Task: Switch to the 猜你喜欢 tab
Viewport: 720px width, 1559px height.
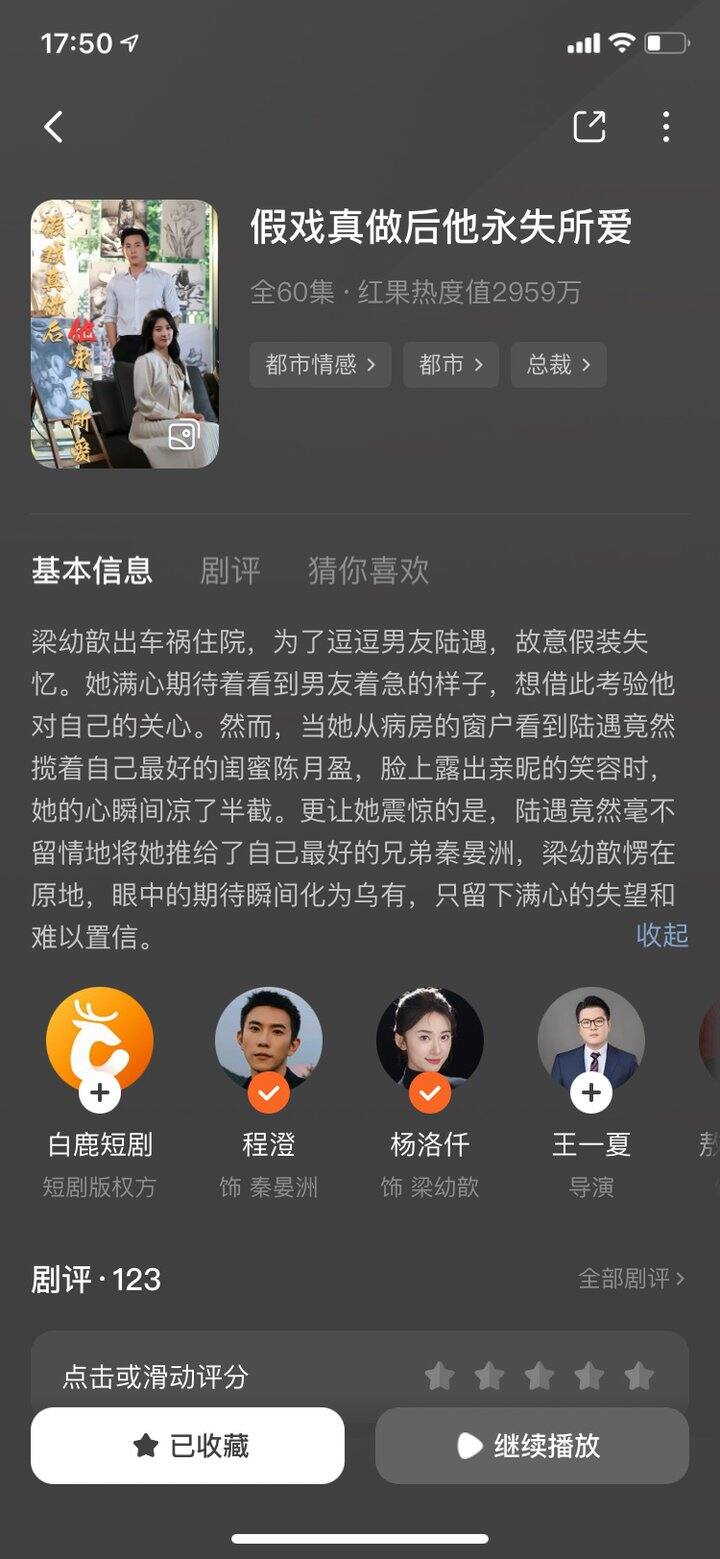Action: coord(368,570)
